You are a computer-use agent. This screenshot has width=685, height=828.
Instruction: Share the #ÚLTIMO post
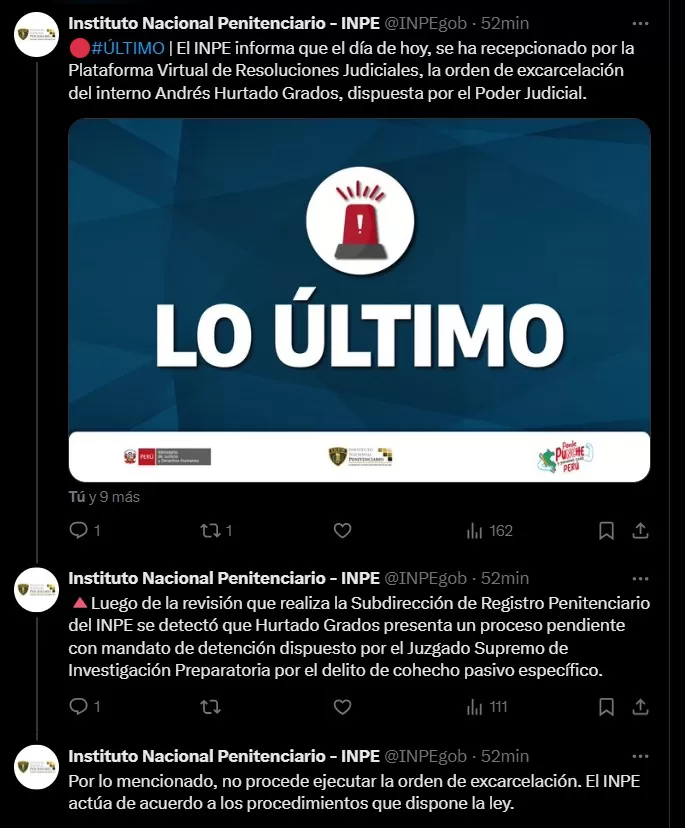641,531
